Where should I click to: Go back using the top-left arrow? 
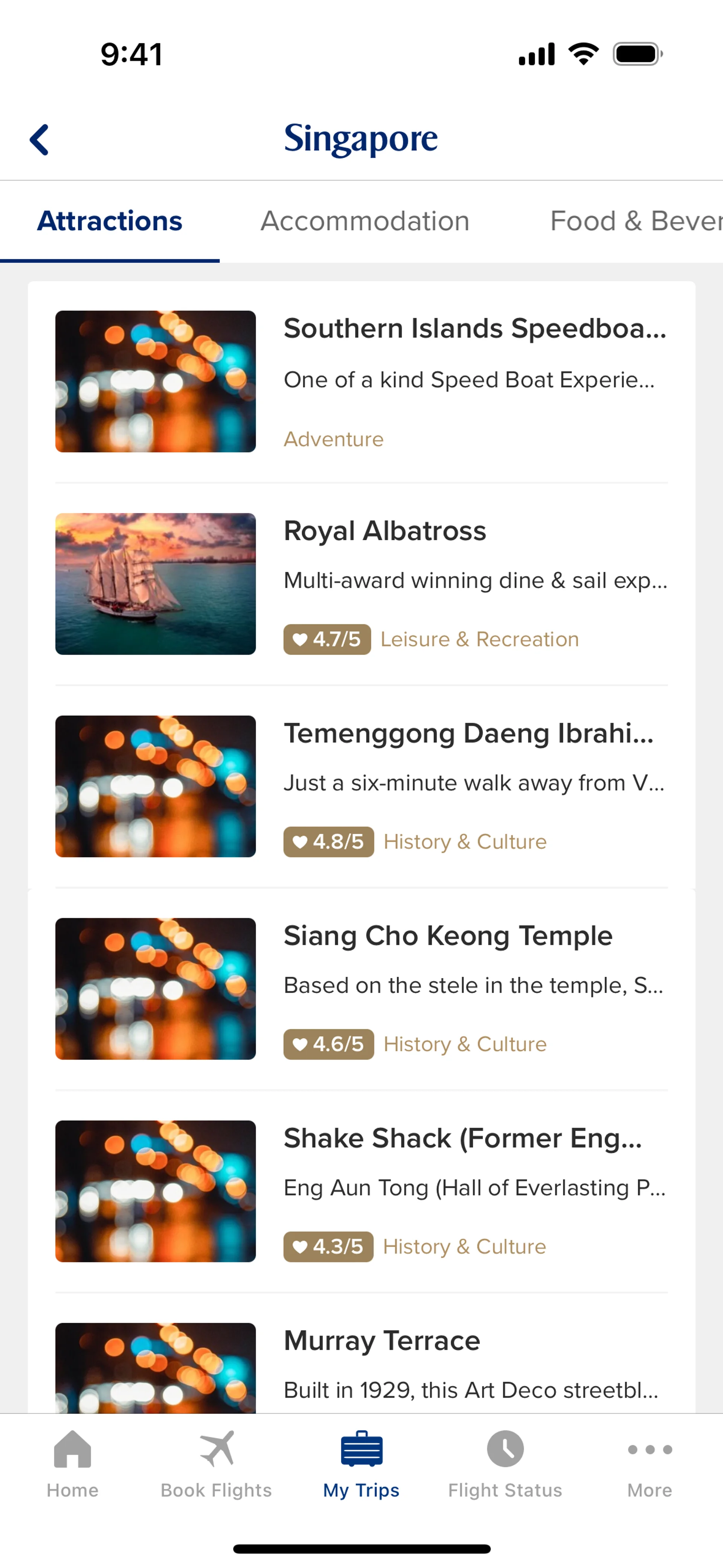[x=40, y=140]
